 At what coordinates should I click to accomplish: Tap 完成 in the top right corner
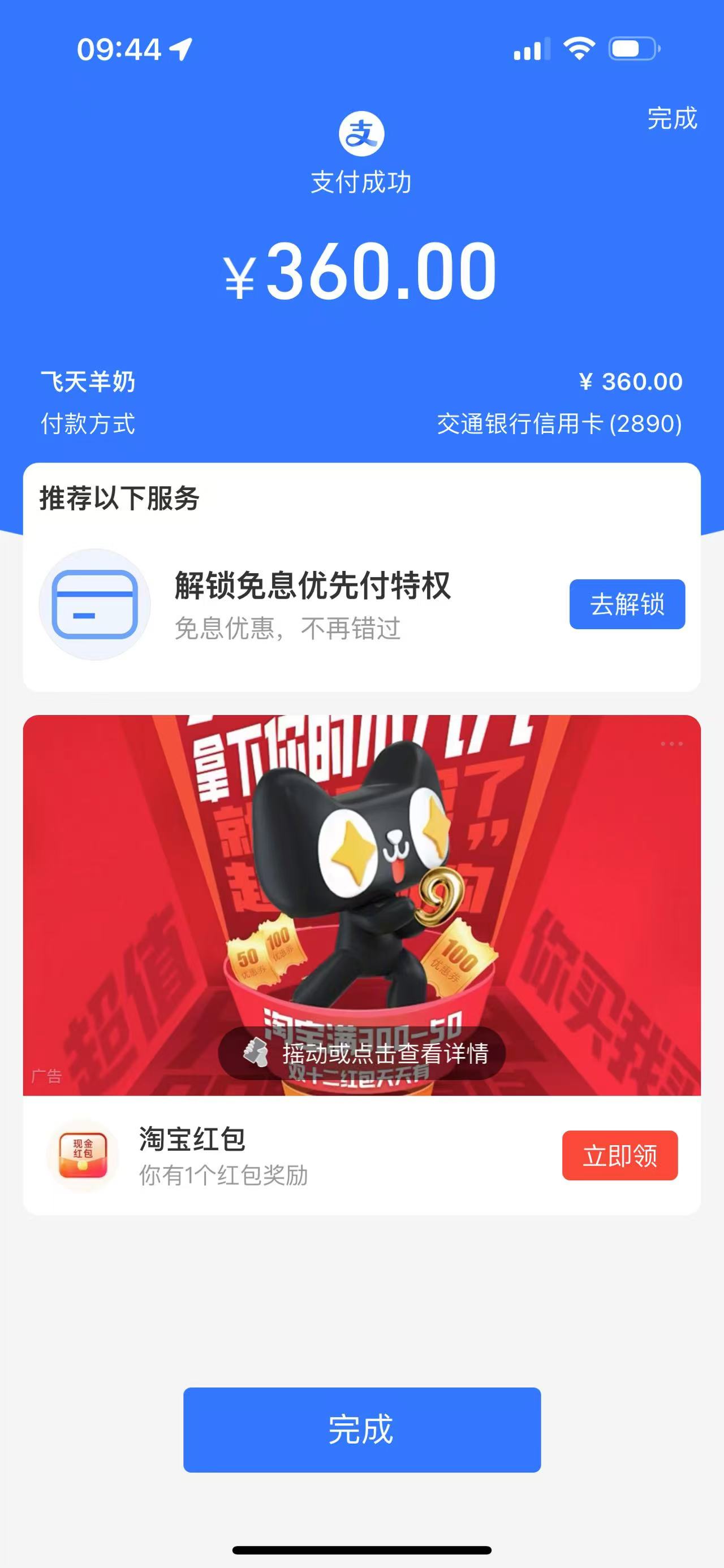671,118
